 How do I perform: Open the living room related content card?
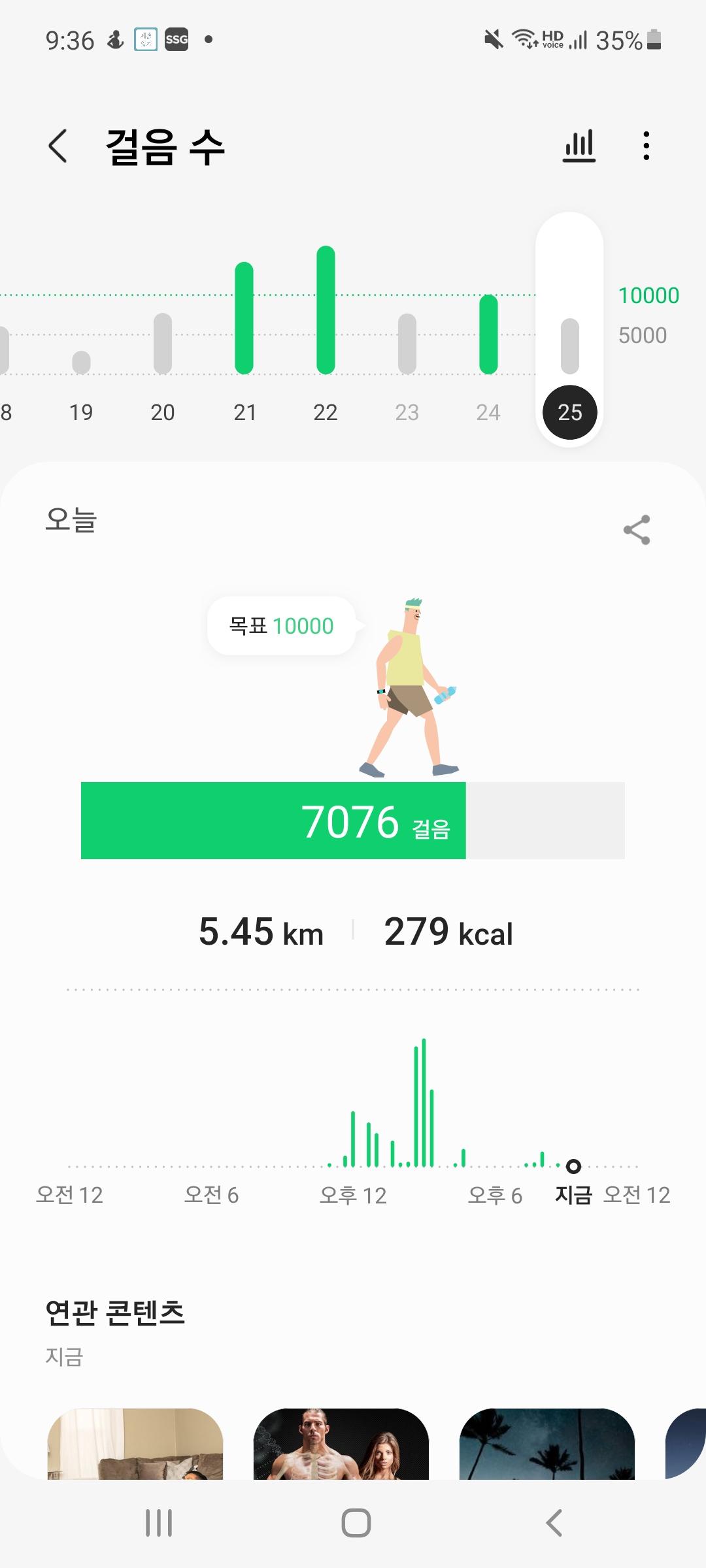pos(135,1444)
